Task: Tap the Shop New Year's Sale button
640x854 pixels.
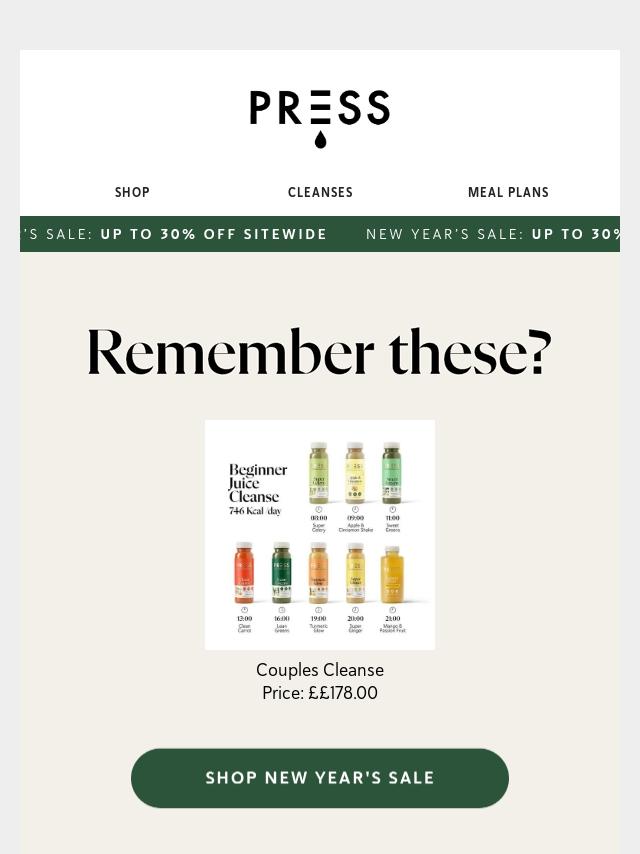Action: coord(320,777)
